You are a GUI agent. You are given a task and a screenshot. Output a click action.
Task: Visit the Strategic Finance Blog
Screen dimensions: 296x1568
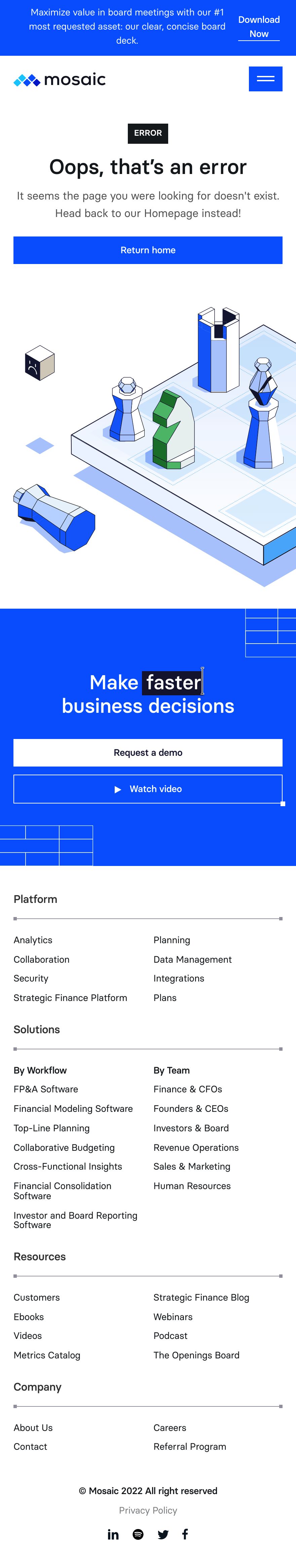(x=201, y=1297)
